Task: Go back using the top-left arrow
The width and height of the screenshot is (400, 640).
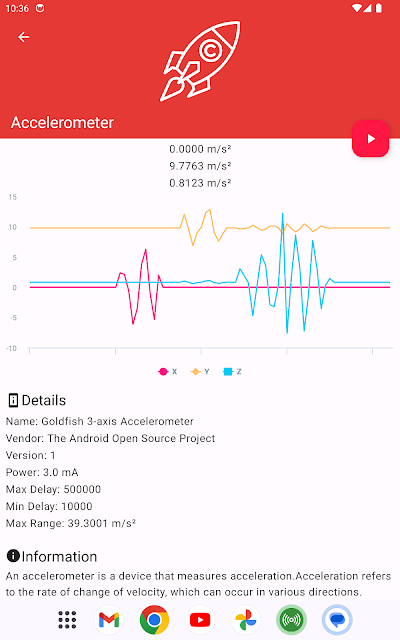Action: point(24,37)
